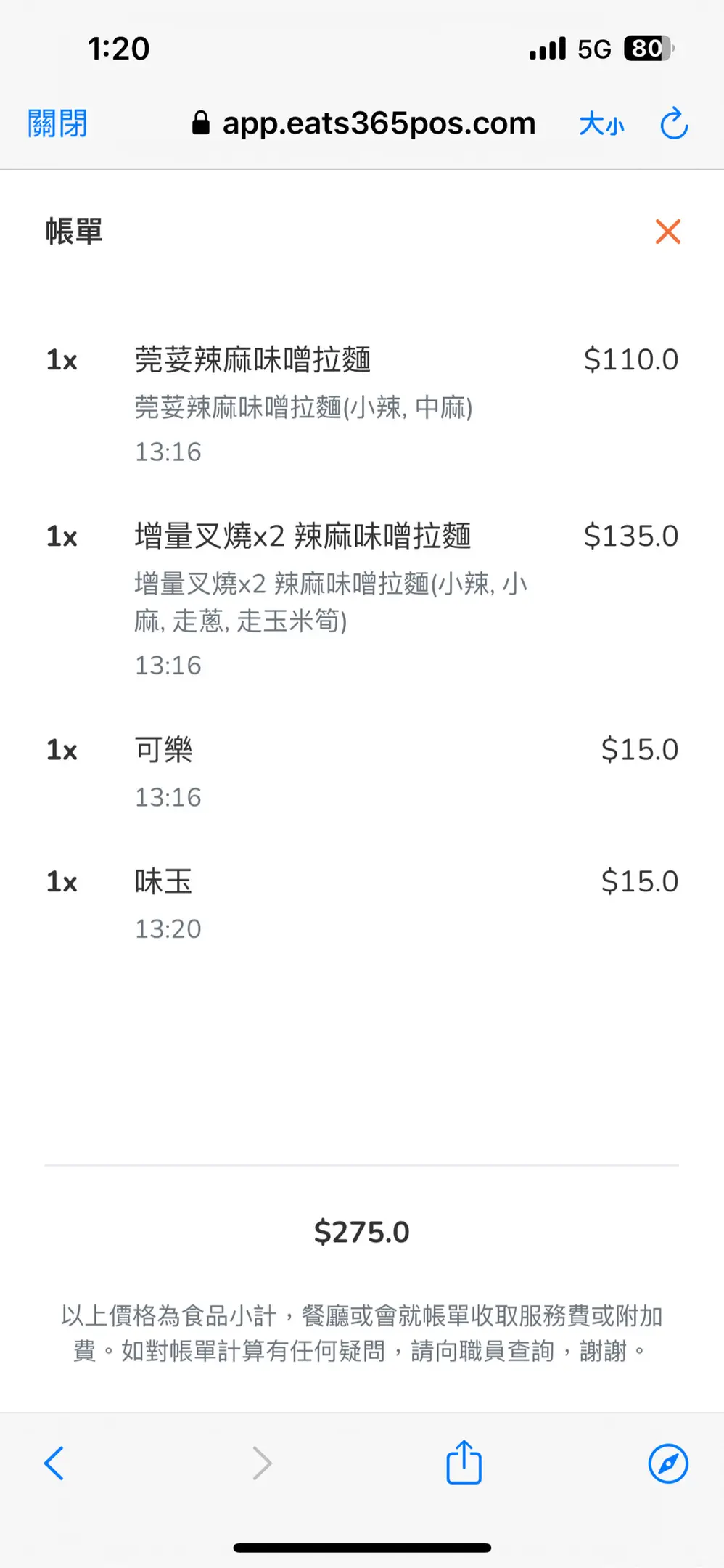Reload the page
Screen dimensions: 724x1568
coord(673,123)
